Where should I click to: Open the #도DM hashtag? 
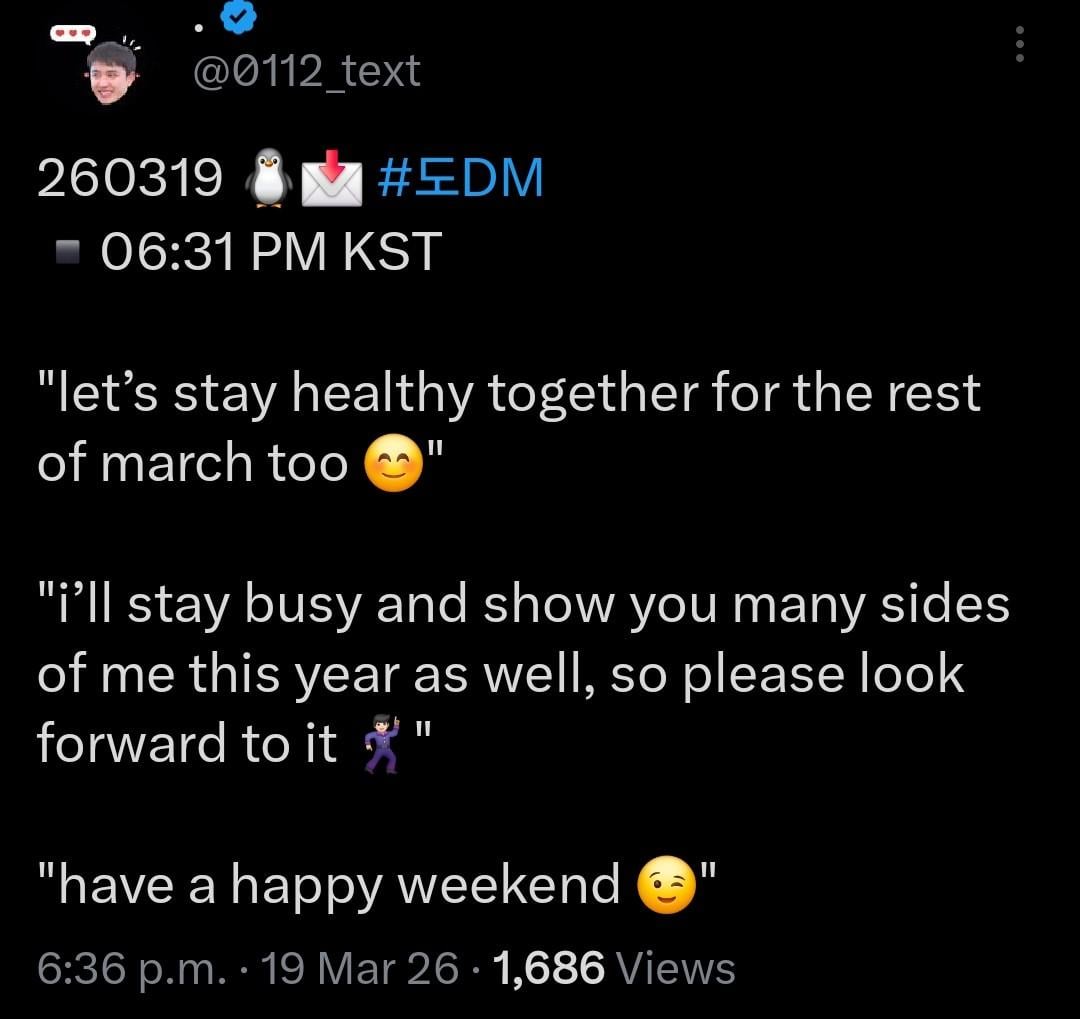[x=461, y=178]
